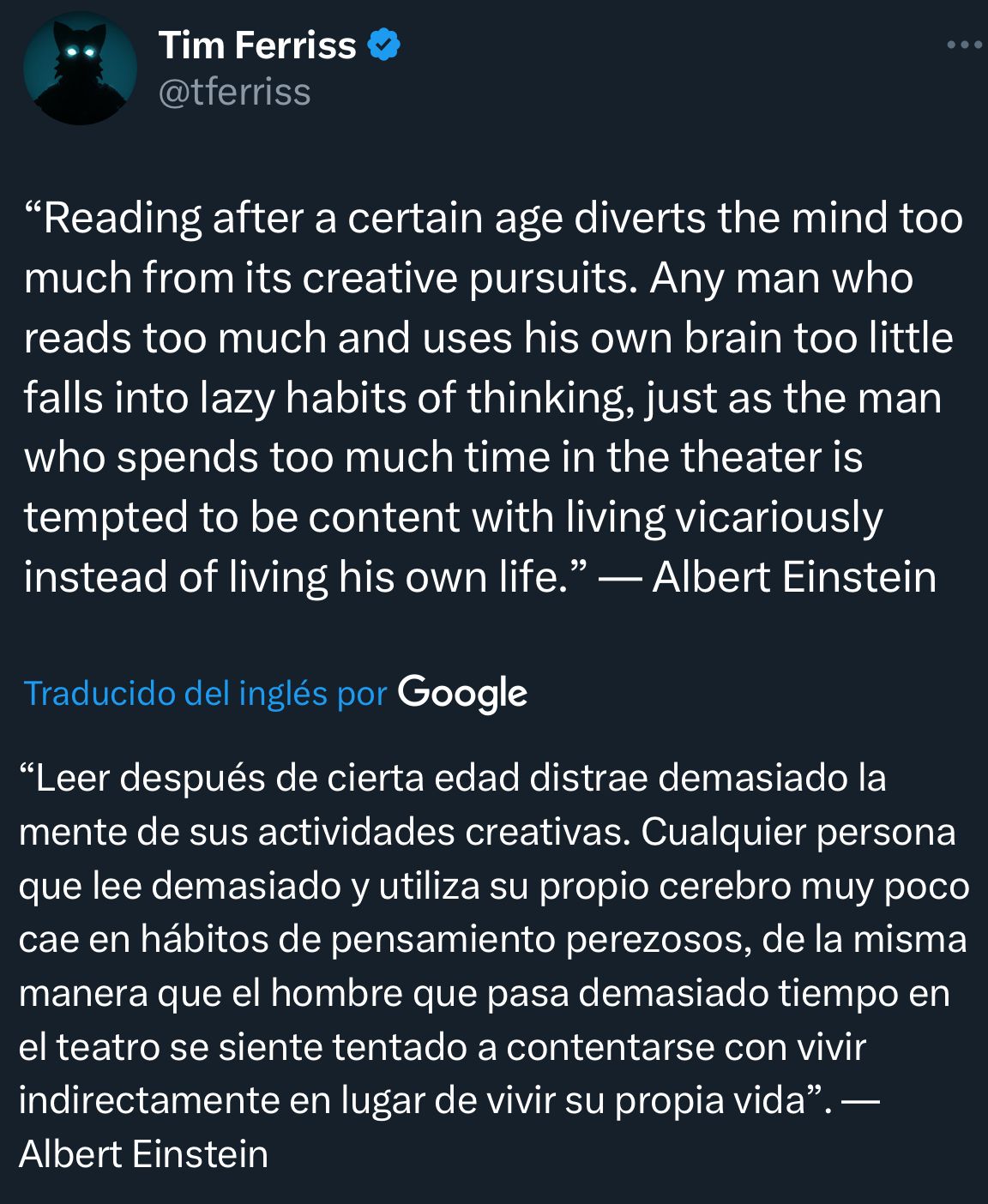Open the tweet's overflow menu
This screenshot has width=988, height=1204.
coord(964,45)
